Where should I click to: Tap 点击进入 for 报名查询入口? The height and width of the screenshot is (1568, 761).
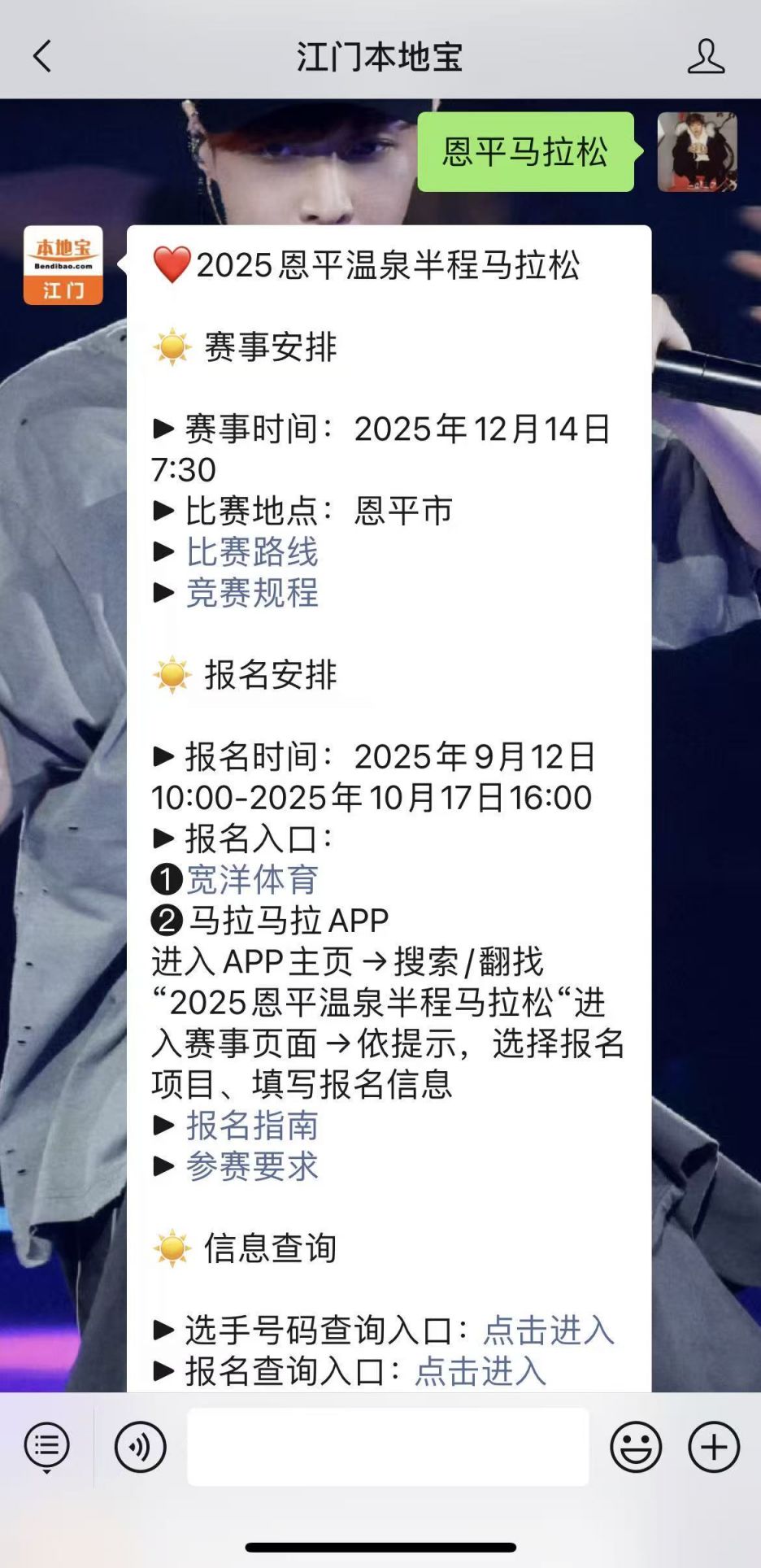click(480, 1371)
